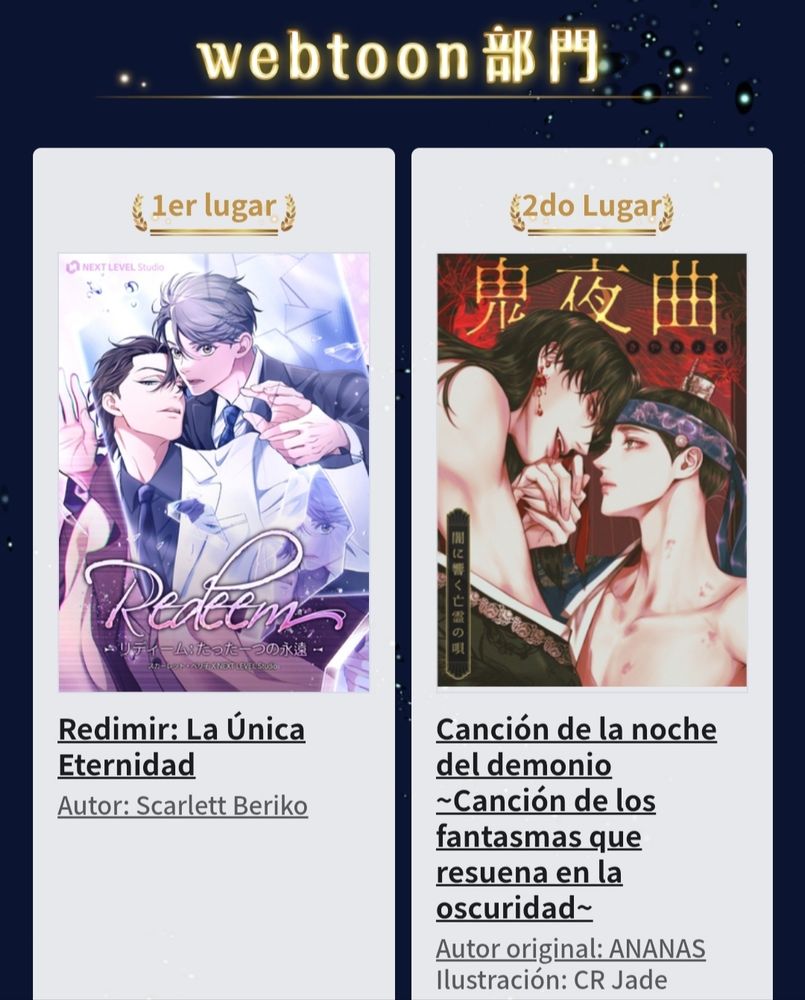Follow the 'Autor: Scarlett Beriko' link

[182, 806]
